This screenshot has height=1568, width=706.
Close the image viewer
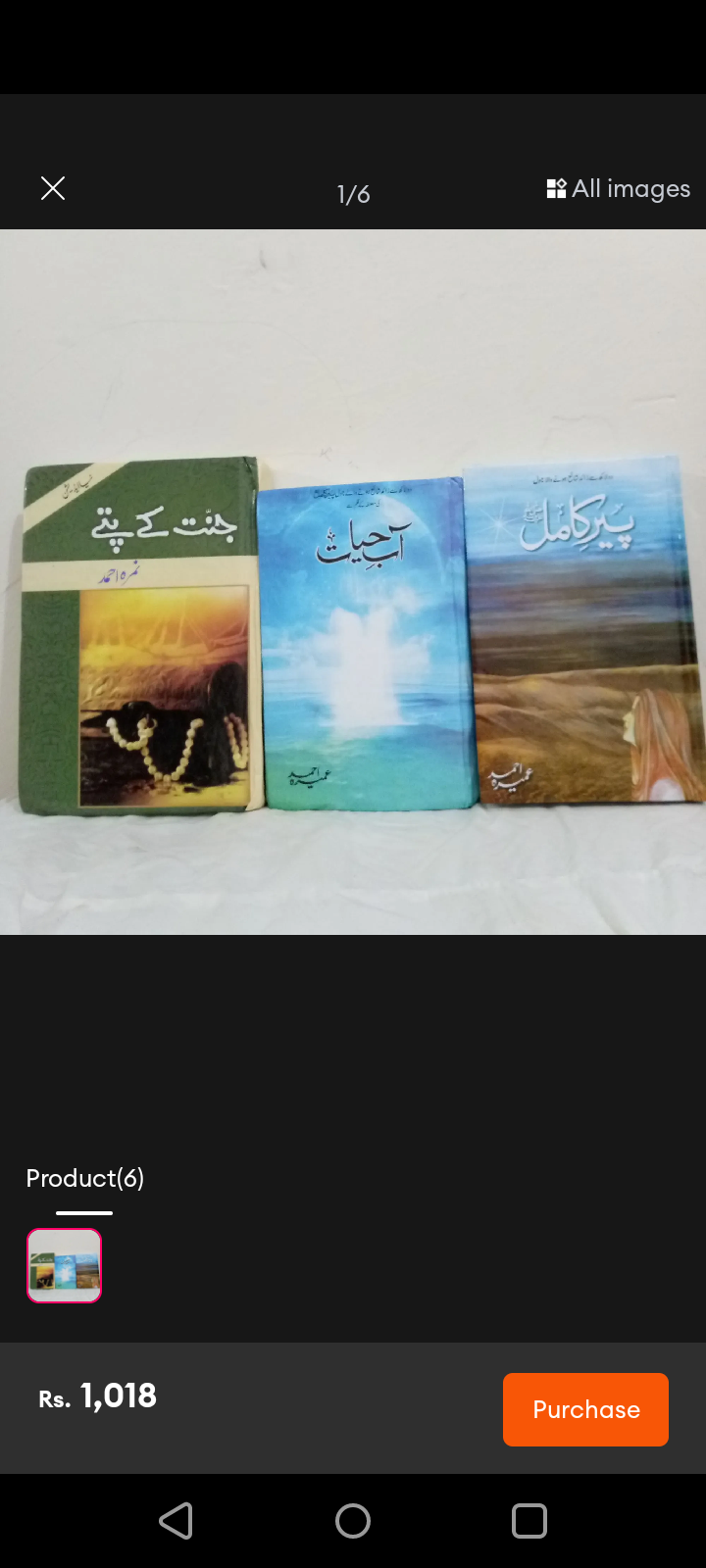(53, 188)
